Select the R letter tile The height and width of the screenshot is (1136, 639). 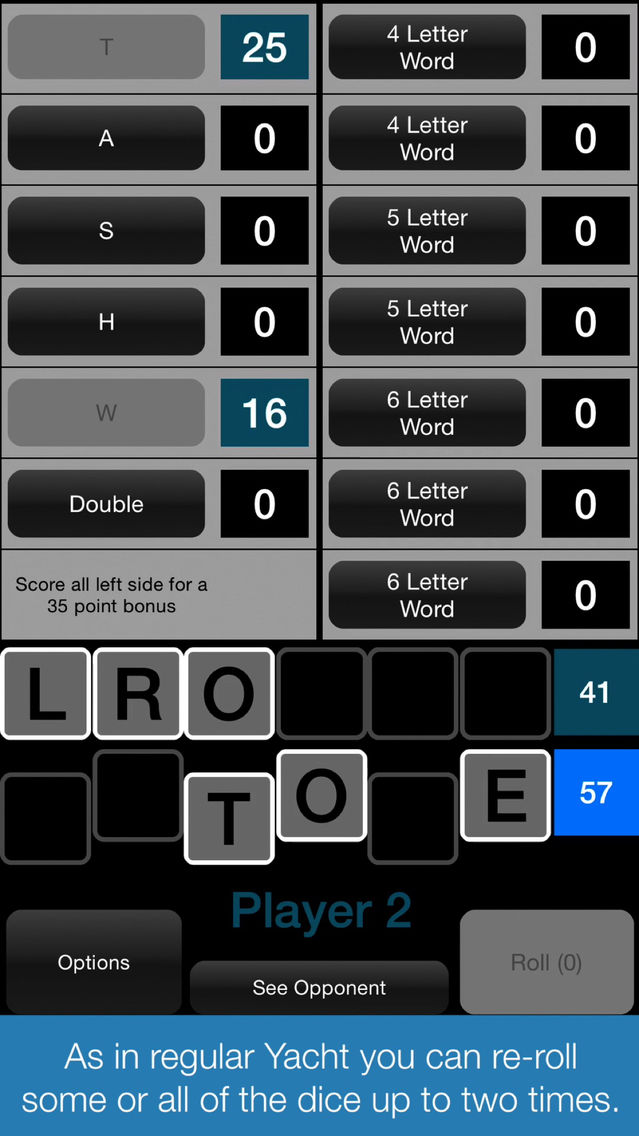click(138, 693)
